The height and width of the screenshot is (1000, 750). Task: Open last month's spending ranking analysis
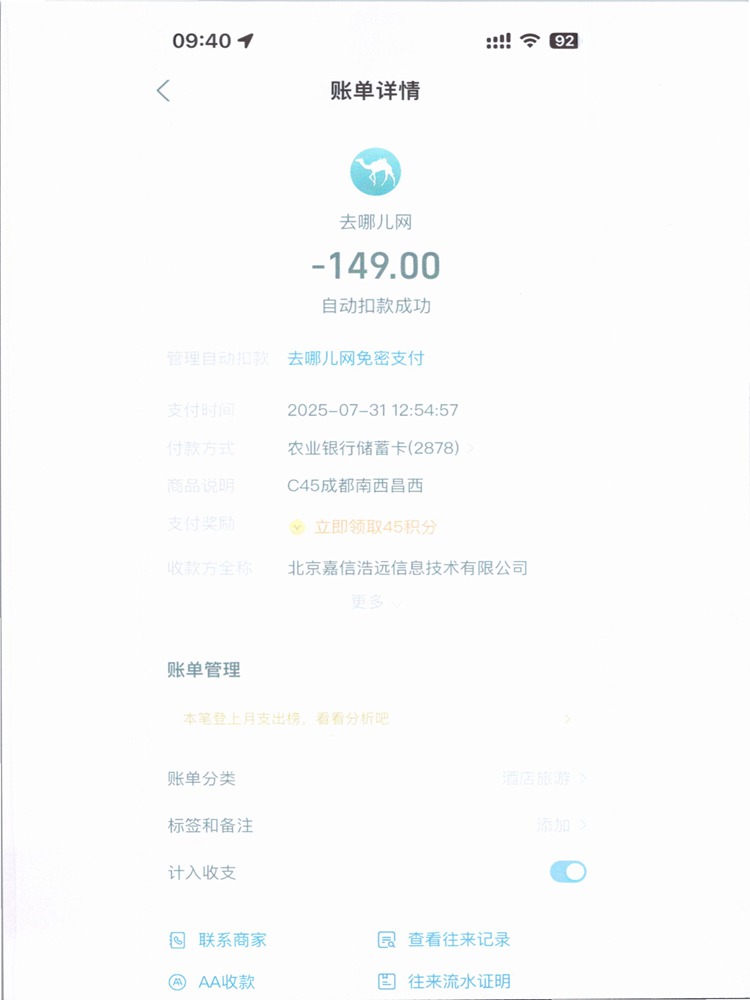pos(375,719)
